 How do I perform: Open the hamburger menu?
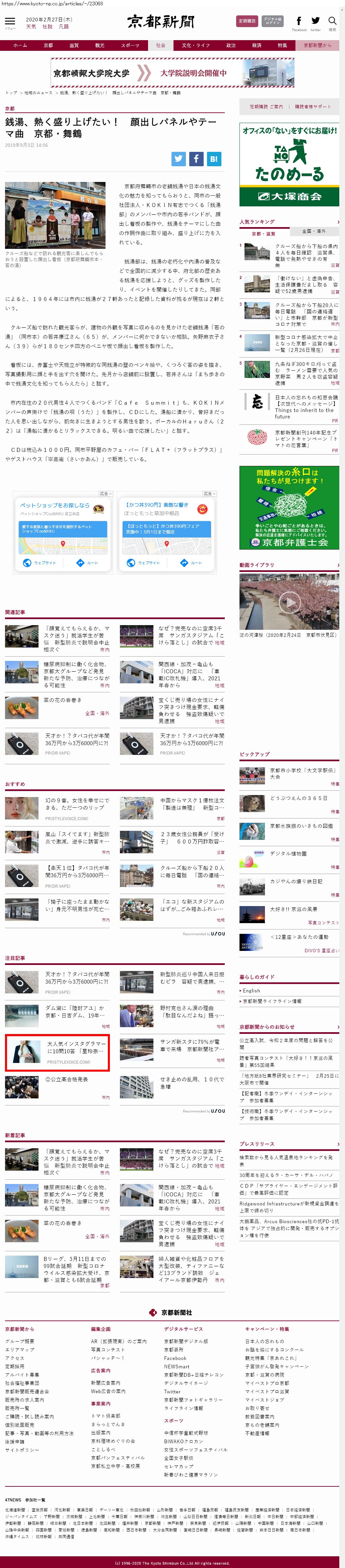pyautogui.click(x=10, y=21)
